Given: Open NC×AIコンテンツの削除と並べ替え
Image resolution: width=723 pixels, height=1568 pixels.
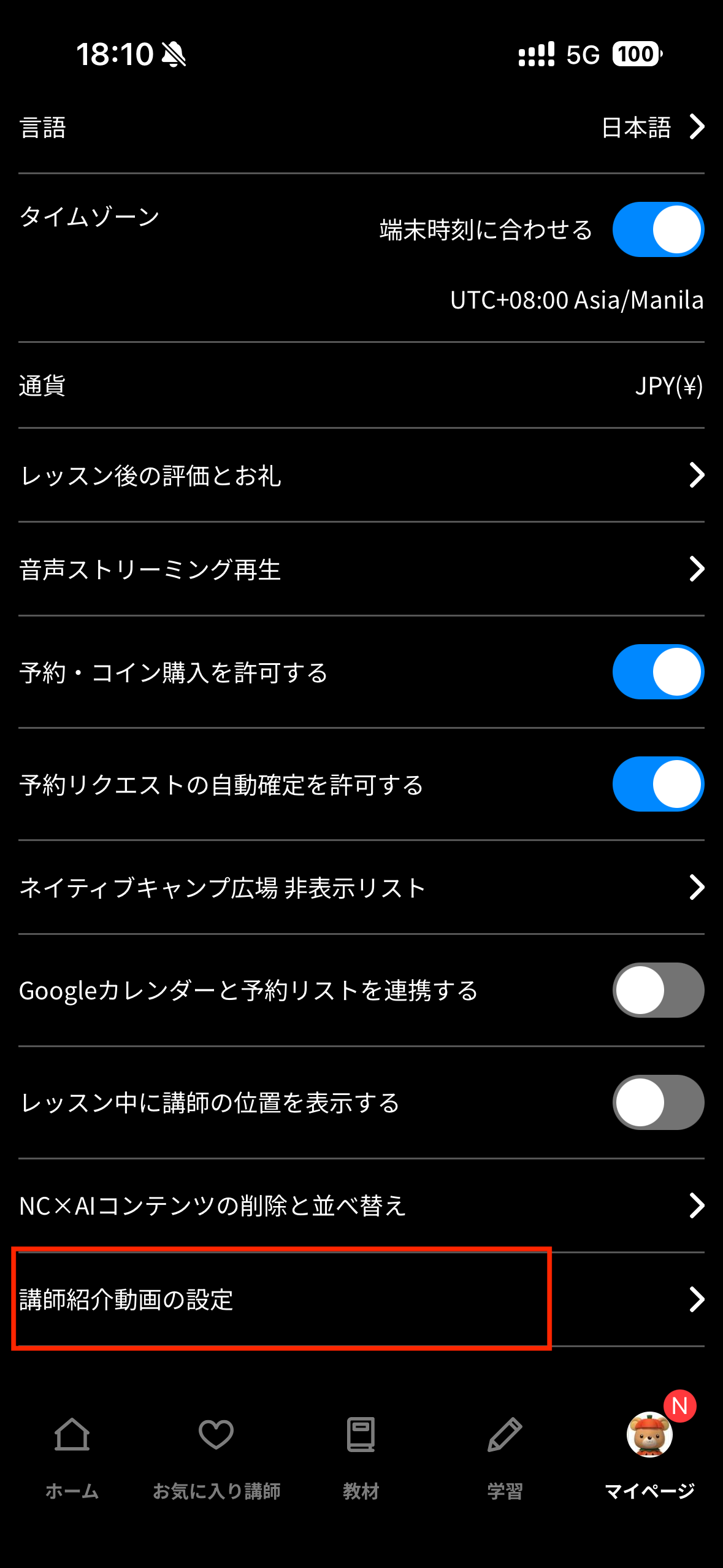Looking at the screenshot, I should (x=361, y=1205).
